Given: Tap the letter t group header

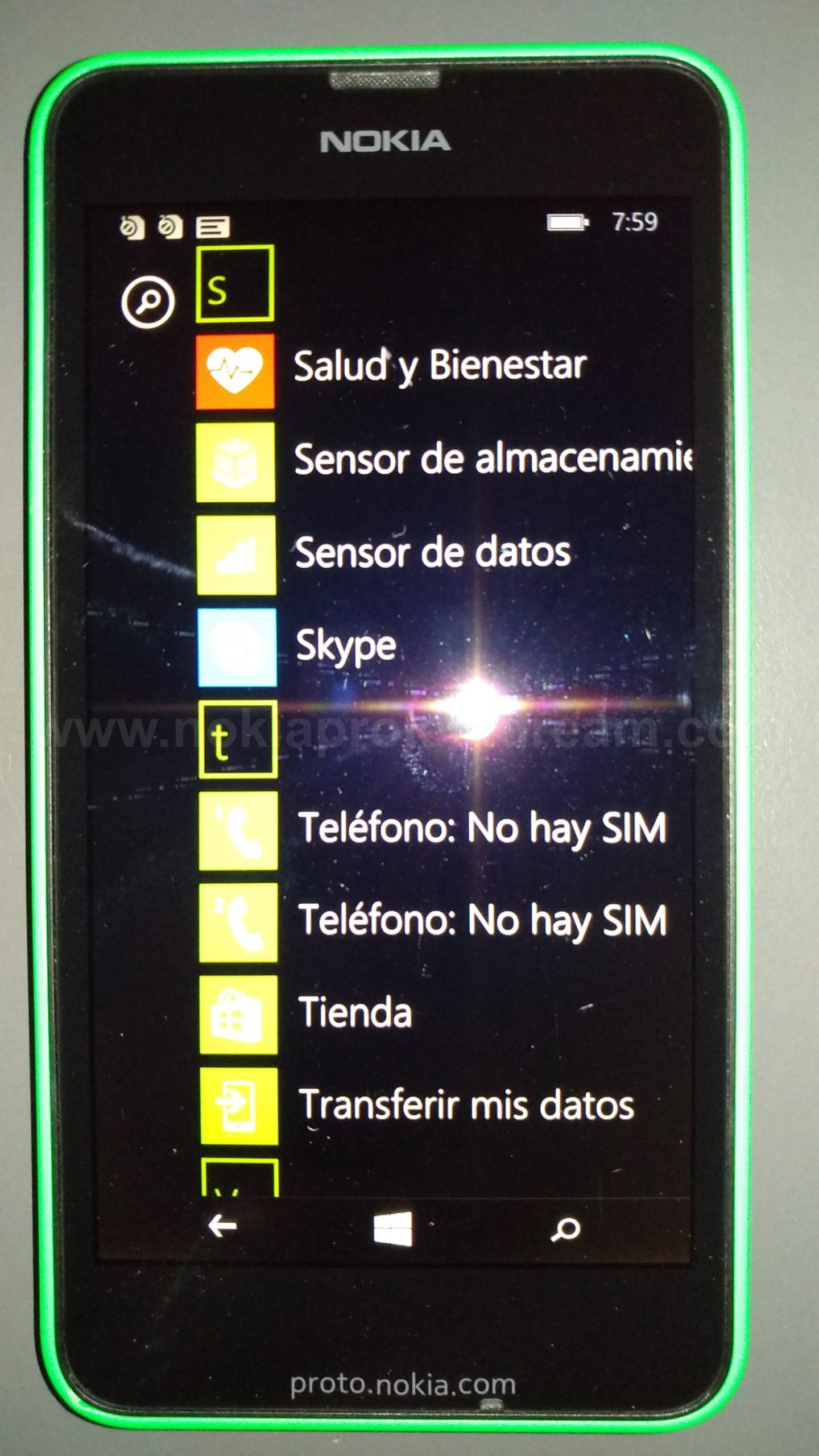Looking at the screenshot, I should (x=238, y=739).
